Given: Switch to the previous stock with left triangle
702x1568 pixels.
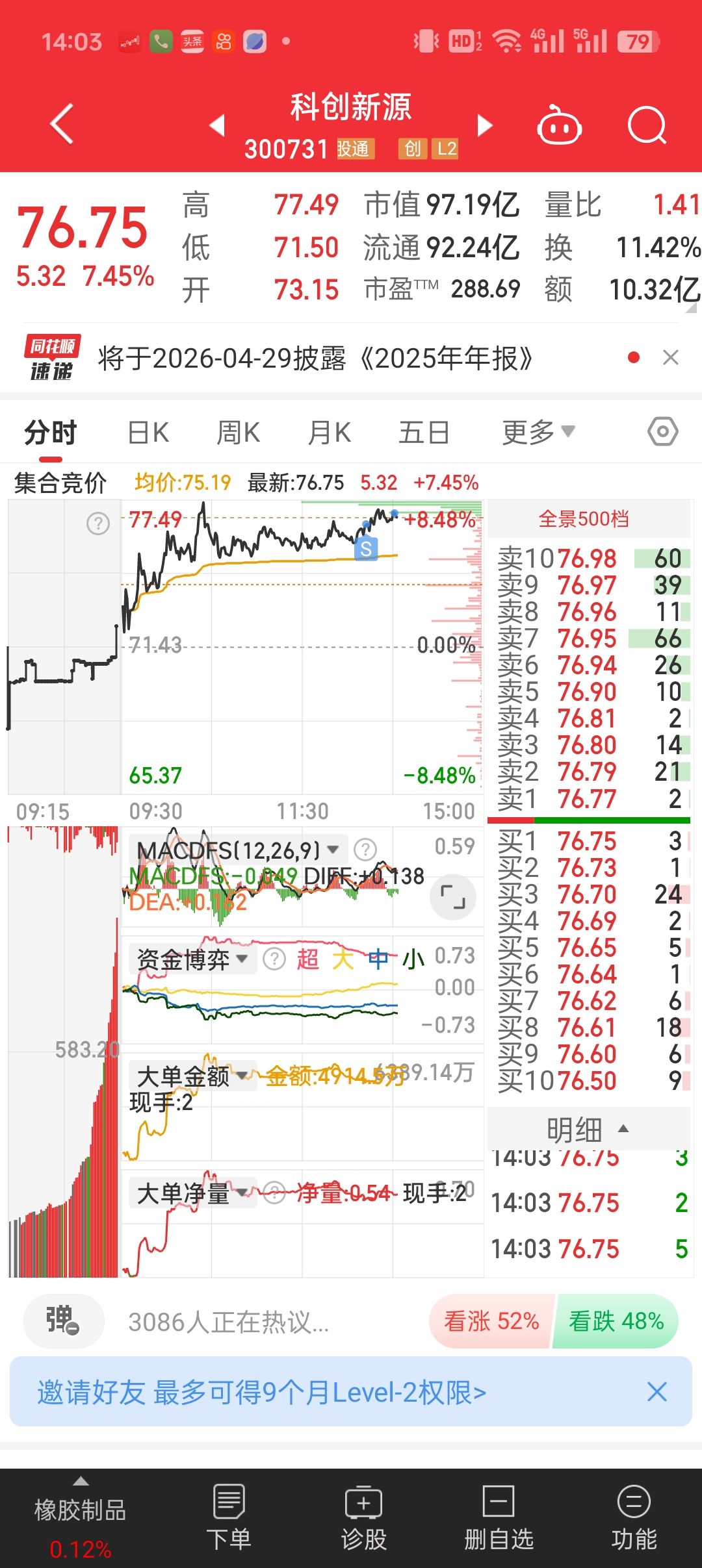Looking at the screenshot, I should (218, 125).
